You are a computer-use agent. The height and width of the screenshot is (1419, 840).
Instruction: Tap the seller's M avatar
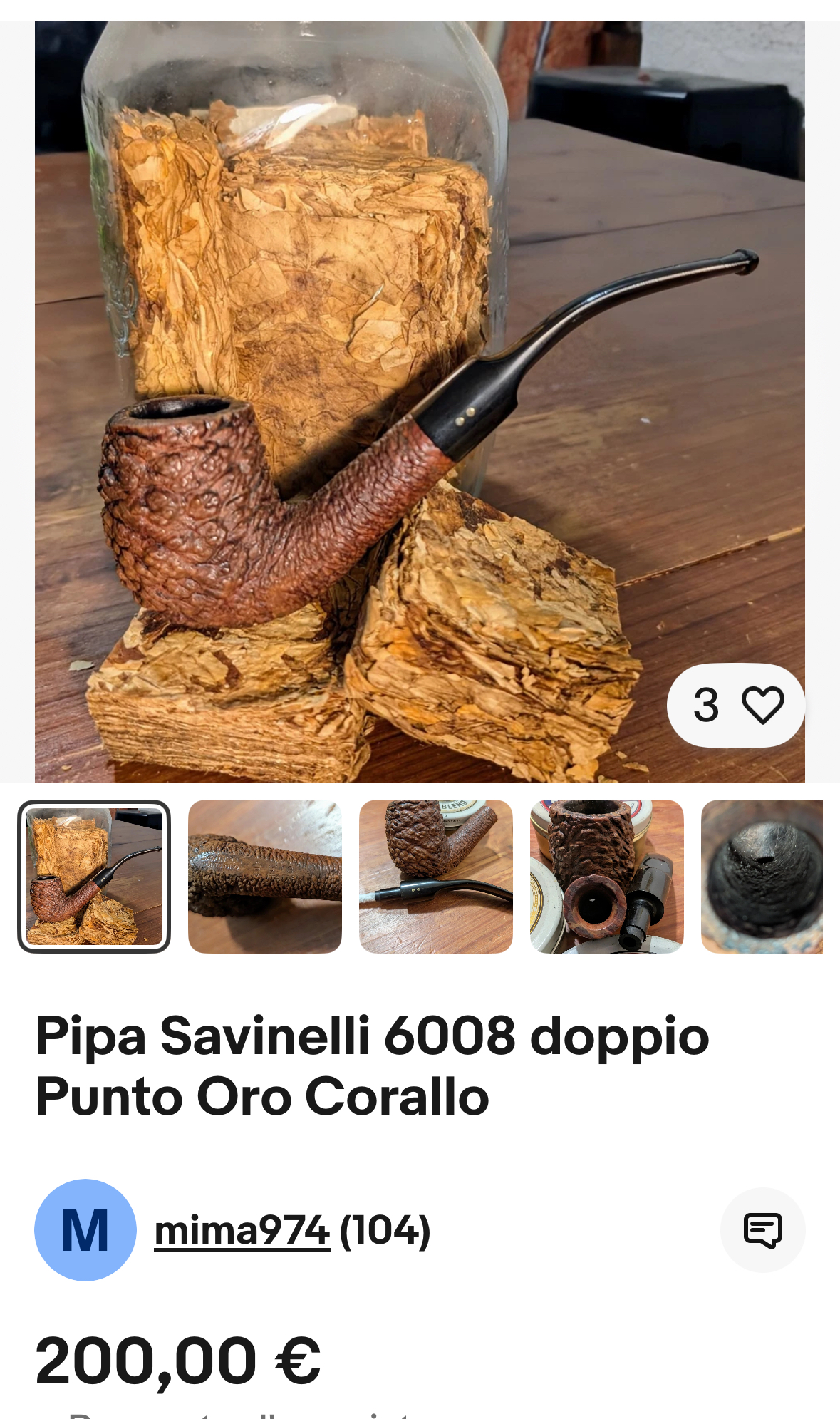pos(85,1230)
